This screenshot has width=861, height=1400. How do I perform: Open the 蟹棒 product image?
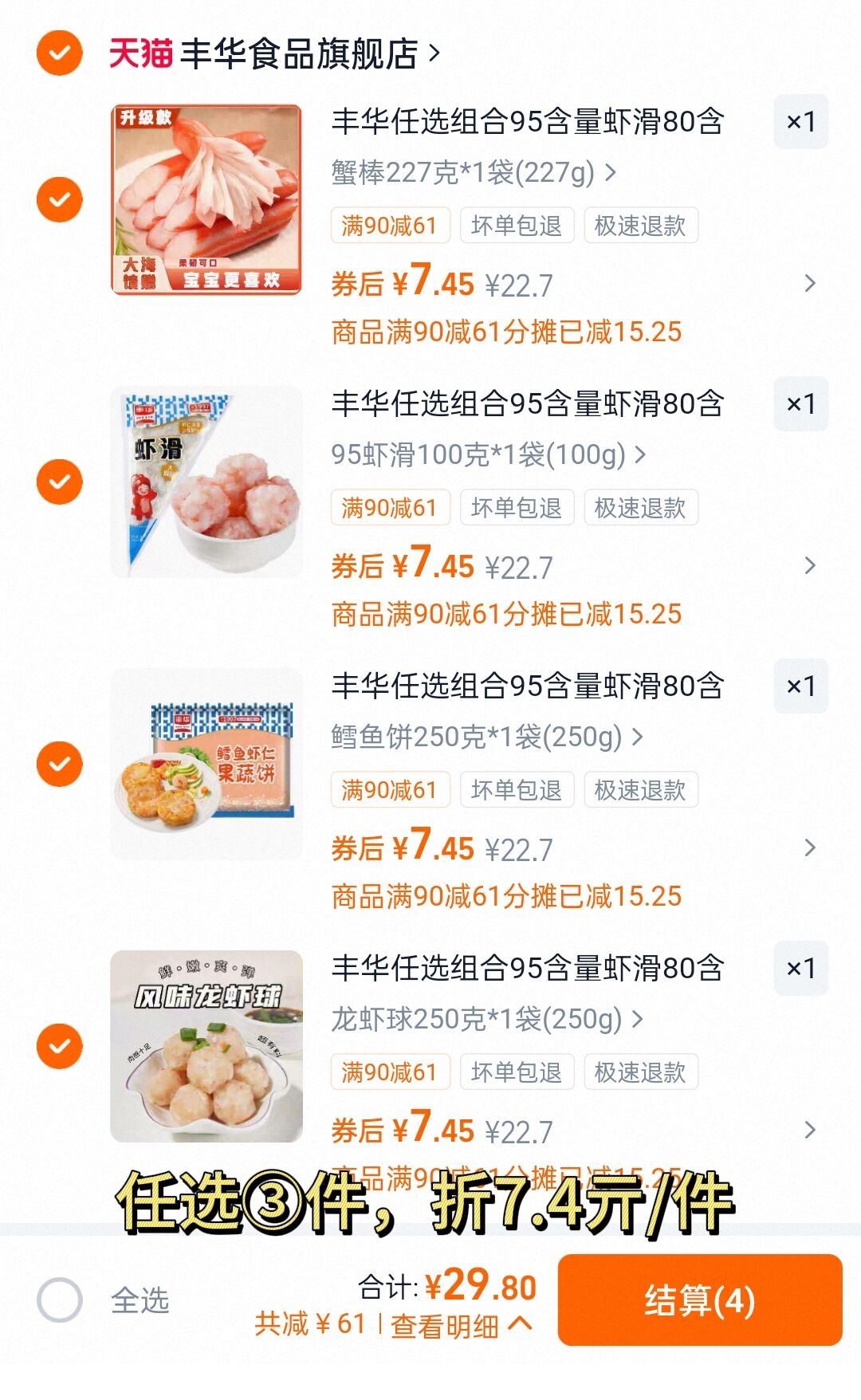(x=206, y=199)
